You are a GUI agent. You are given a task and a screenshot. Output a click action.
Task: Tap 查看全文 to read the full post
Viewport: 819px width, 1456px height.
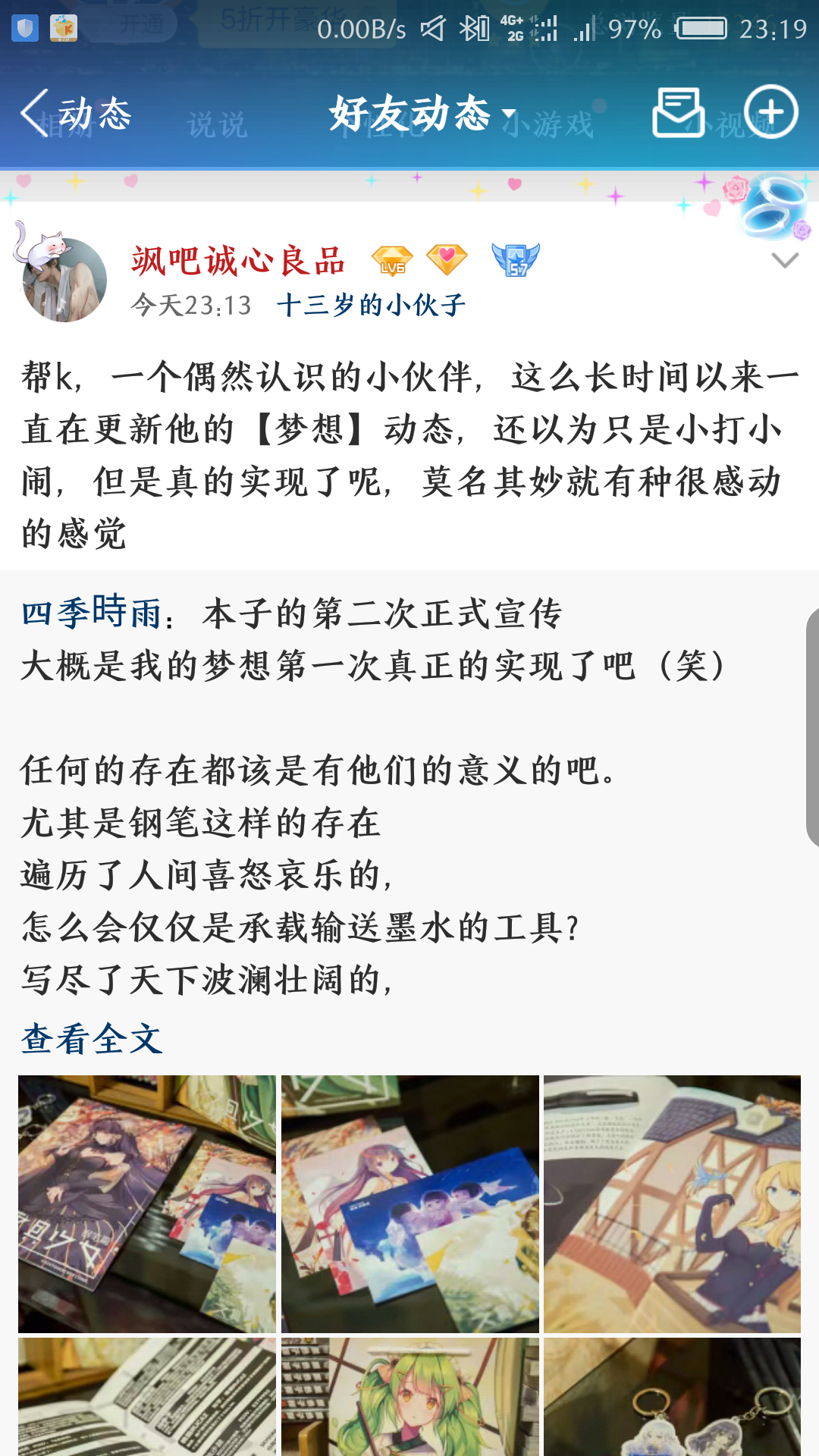(x=92, y=1039)
